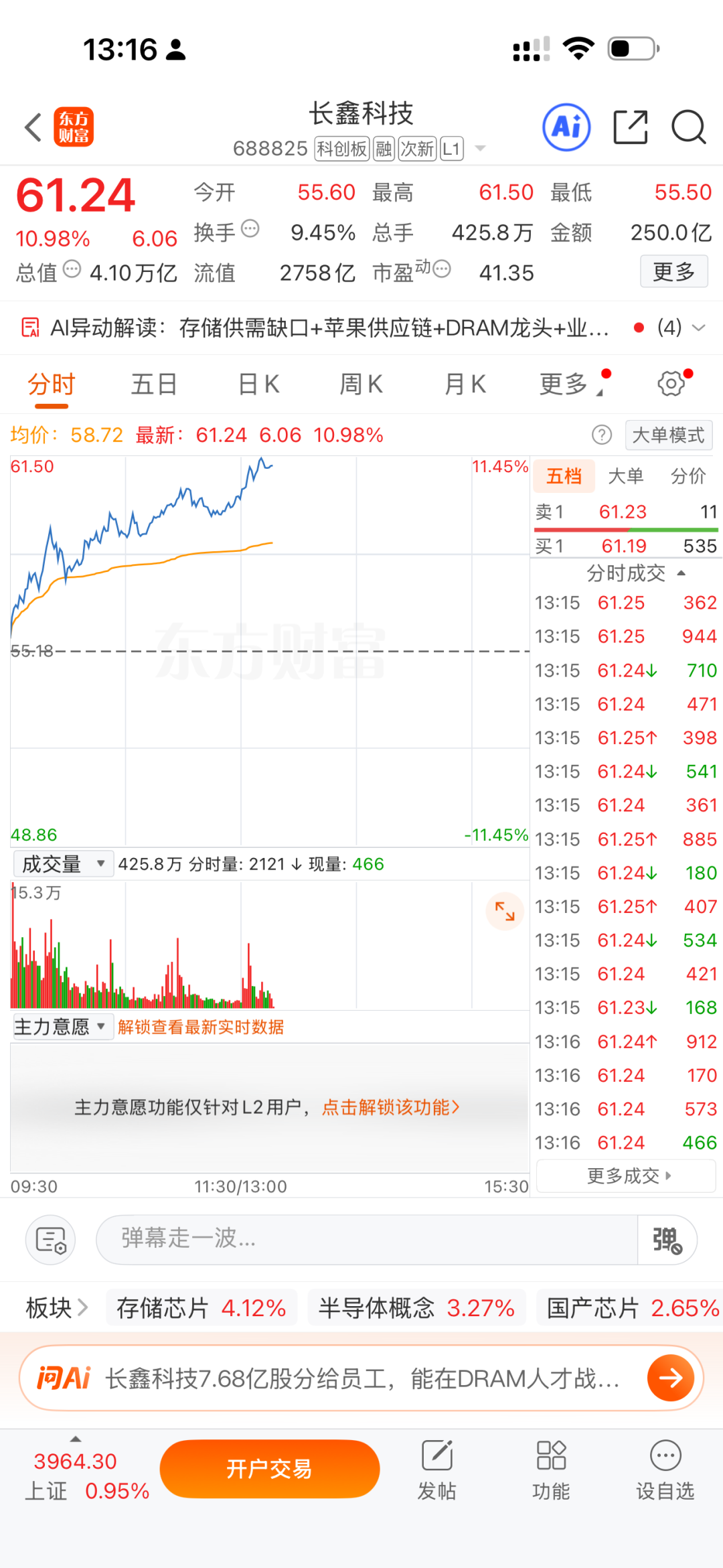Open search magnifier
723x1568 pixels.
[x=688, y=127]
